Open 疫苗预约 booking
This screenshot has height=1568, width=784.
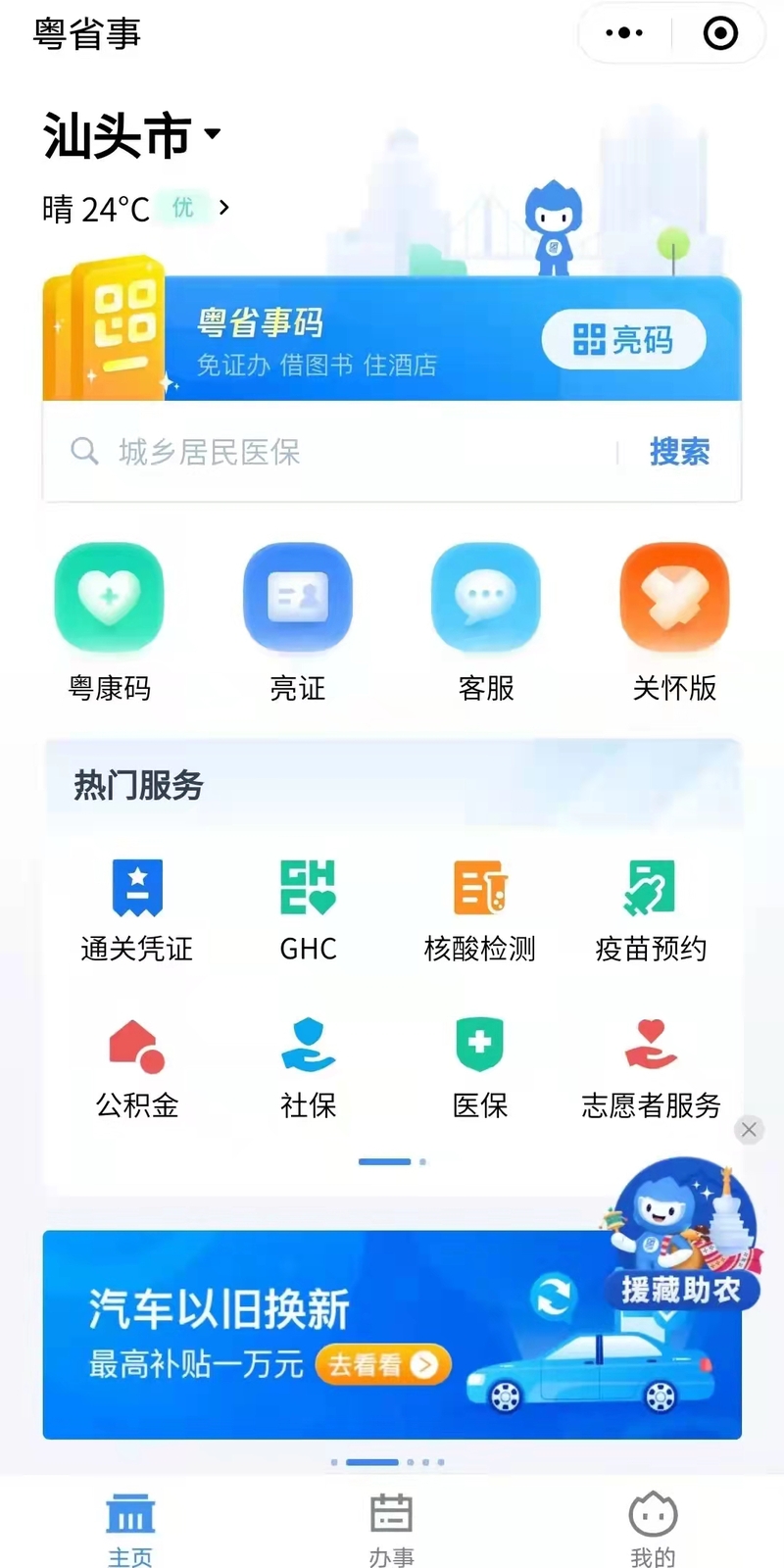651,909
